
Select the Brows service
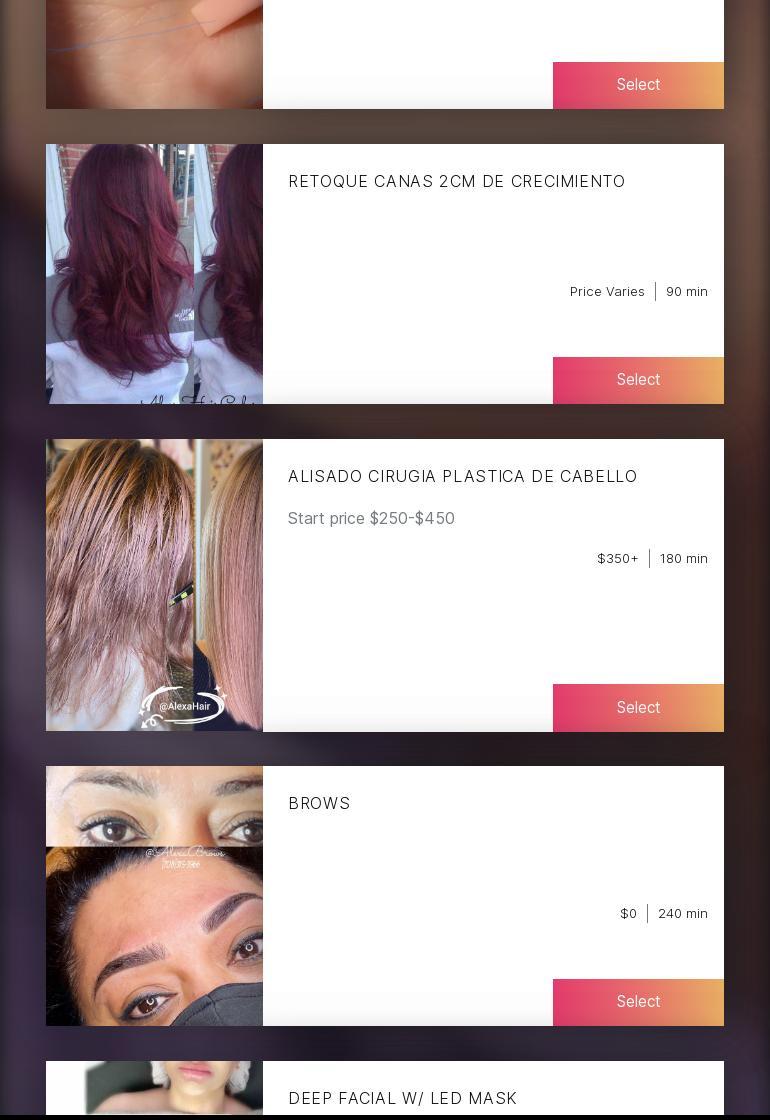point(638,1001)
